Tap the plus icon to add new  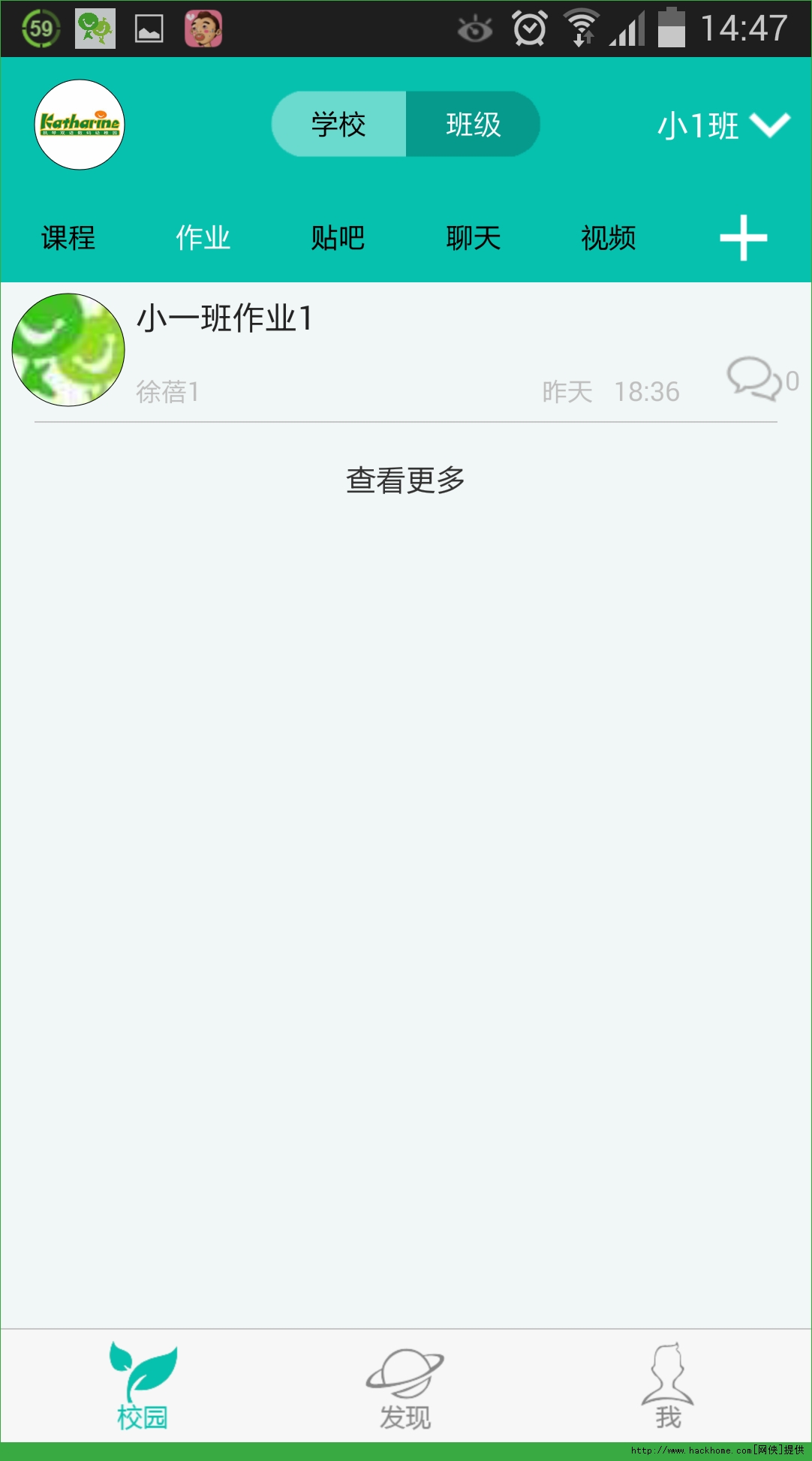click(x=743, y=238)
